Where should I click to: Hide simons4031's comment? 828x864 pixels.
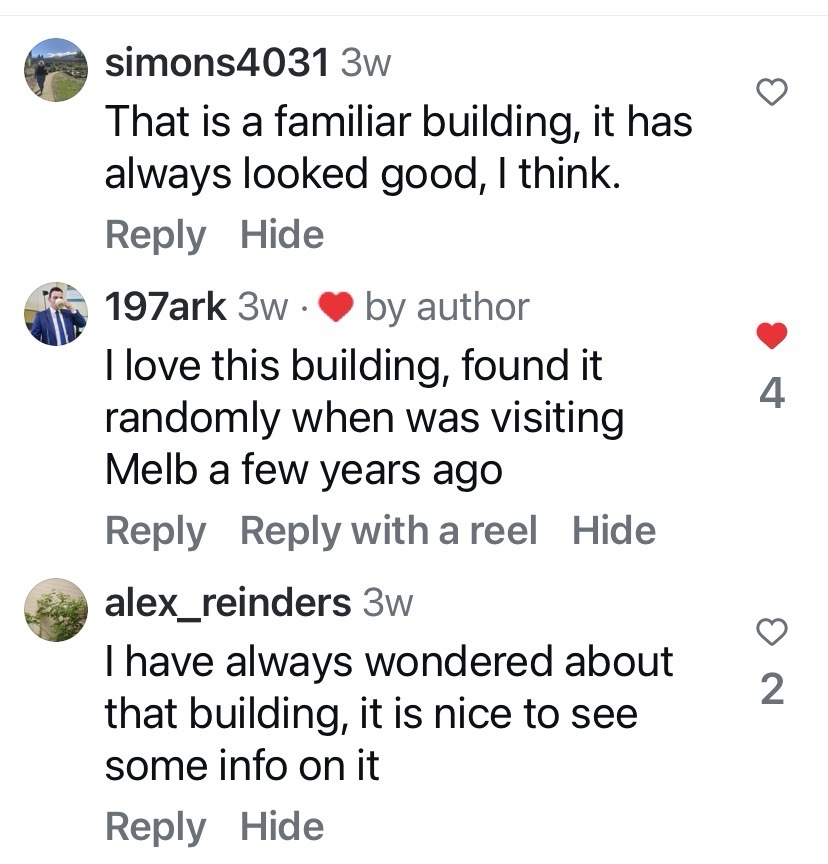click(x=282, y=236)
